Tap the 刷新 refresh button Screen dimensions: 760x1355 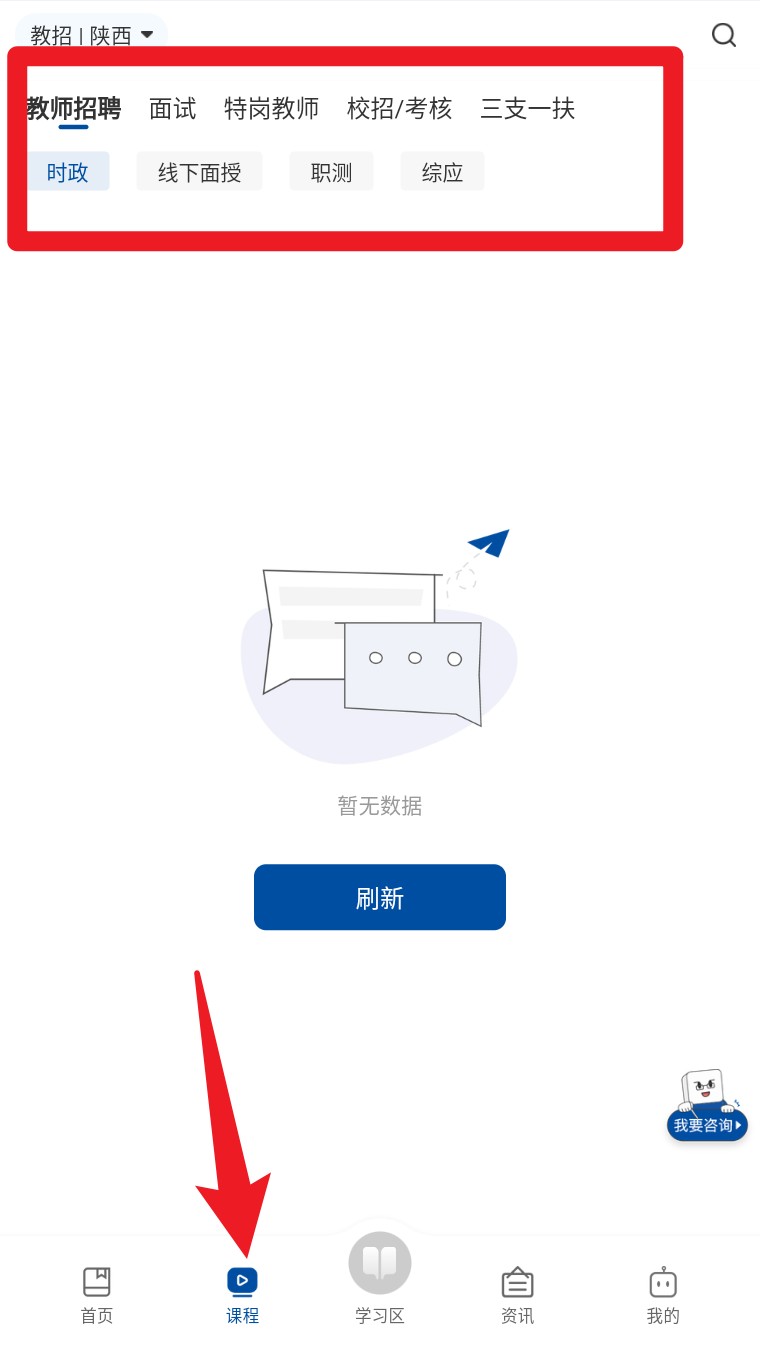380,897
